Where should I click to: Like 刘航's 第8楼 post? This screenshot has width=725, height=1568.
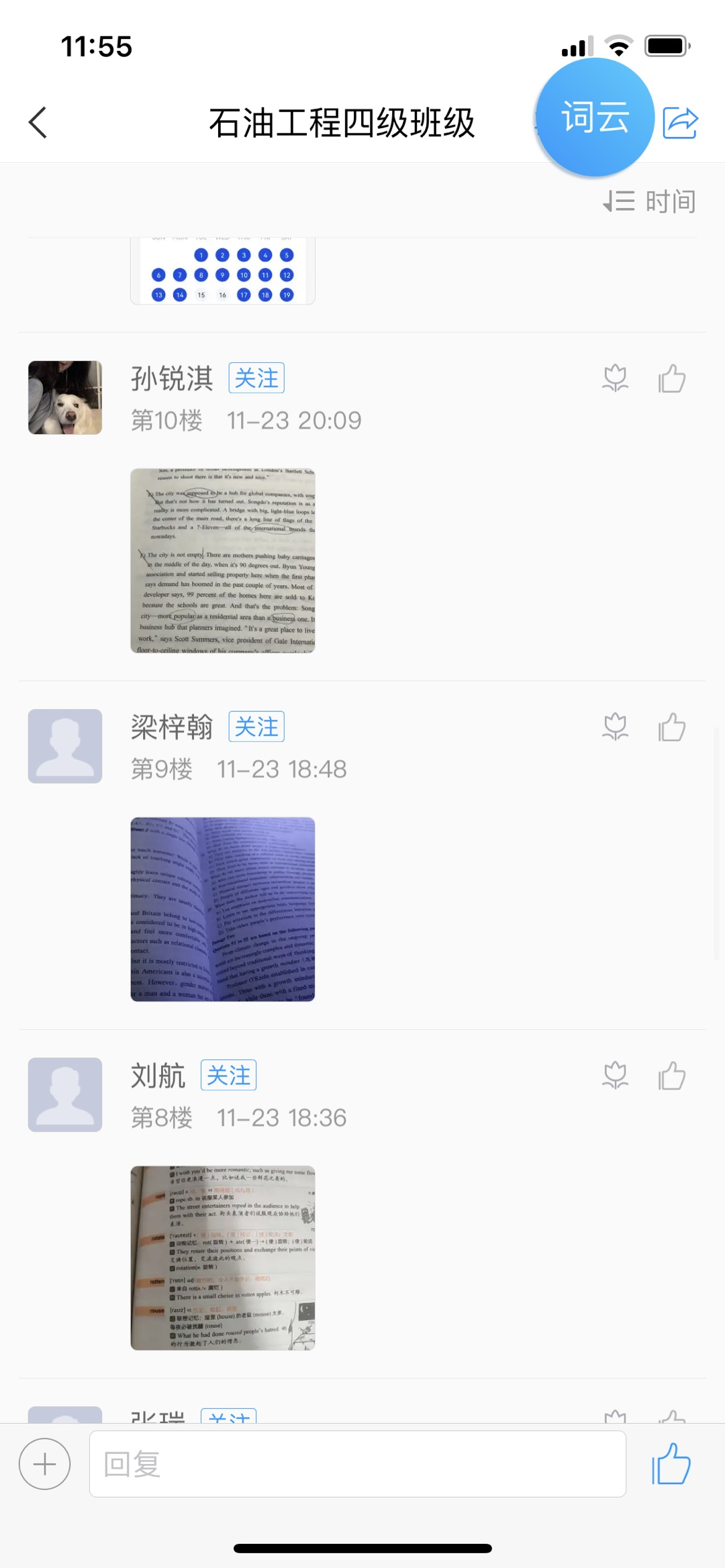point(672,1076)
